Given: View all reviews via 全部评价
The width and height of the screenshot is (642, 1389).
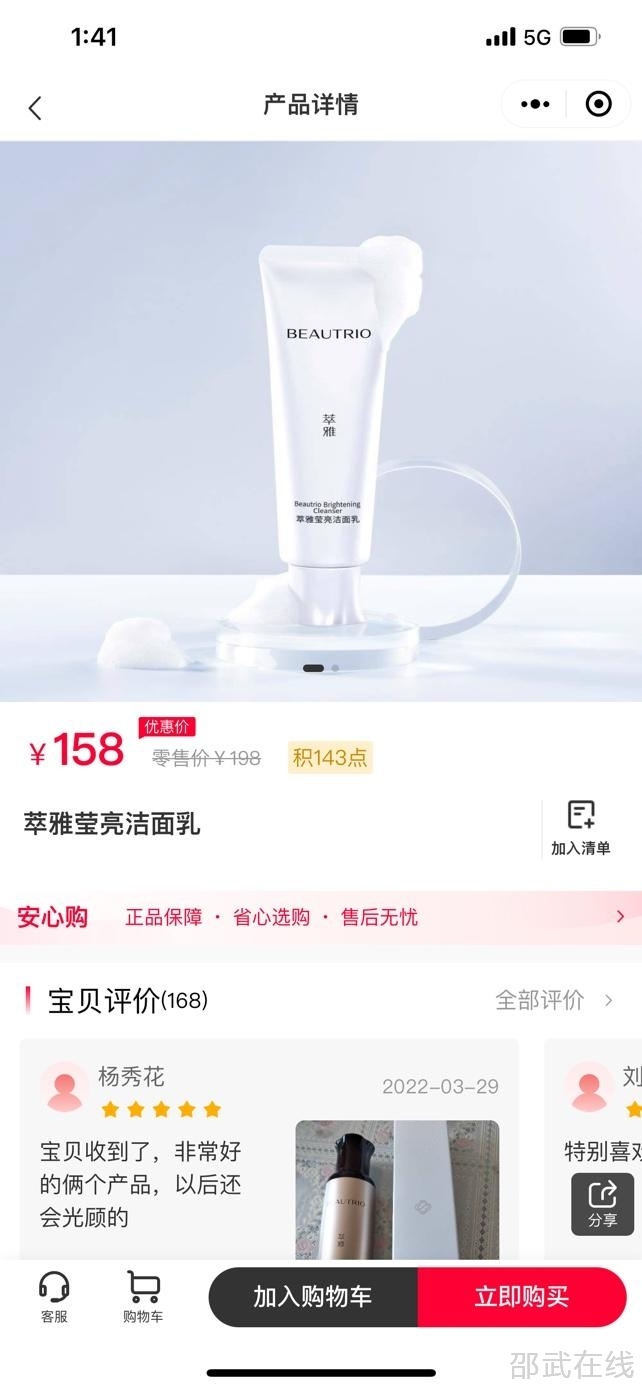Looking at the screenshot, I should (554, 1000).
